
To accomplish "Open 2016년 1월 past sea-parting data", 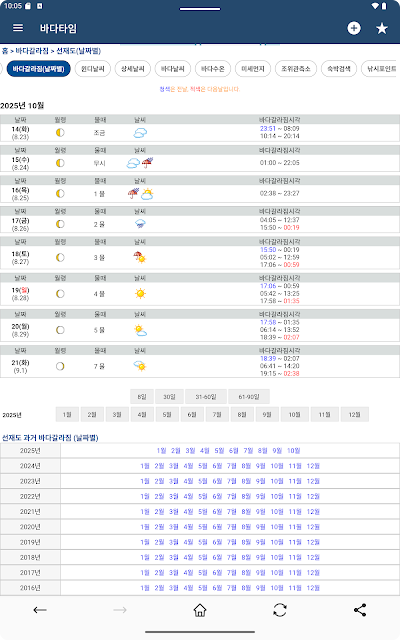I will point(145,588).
